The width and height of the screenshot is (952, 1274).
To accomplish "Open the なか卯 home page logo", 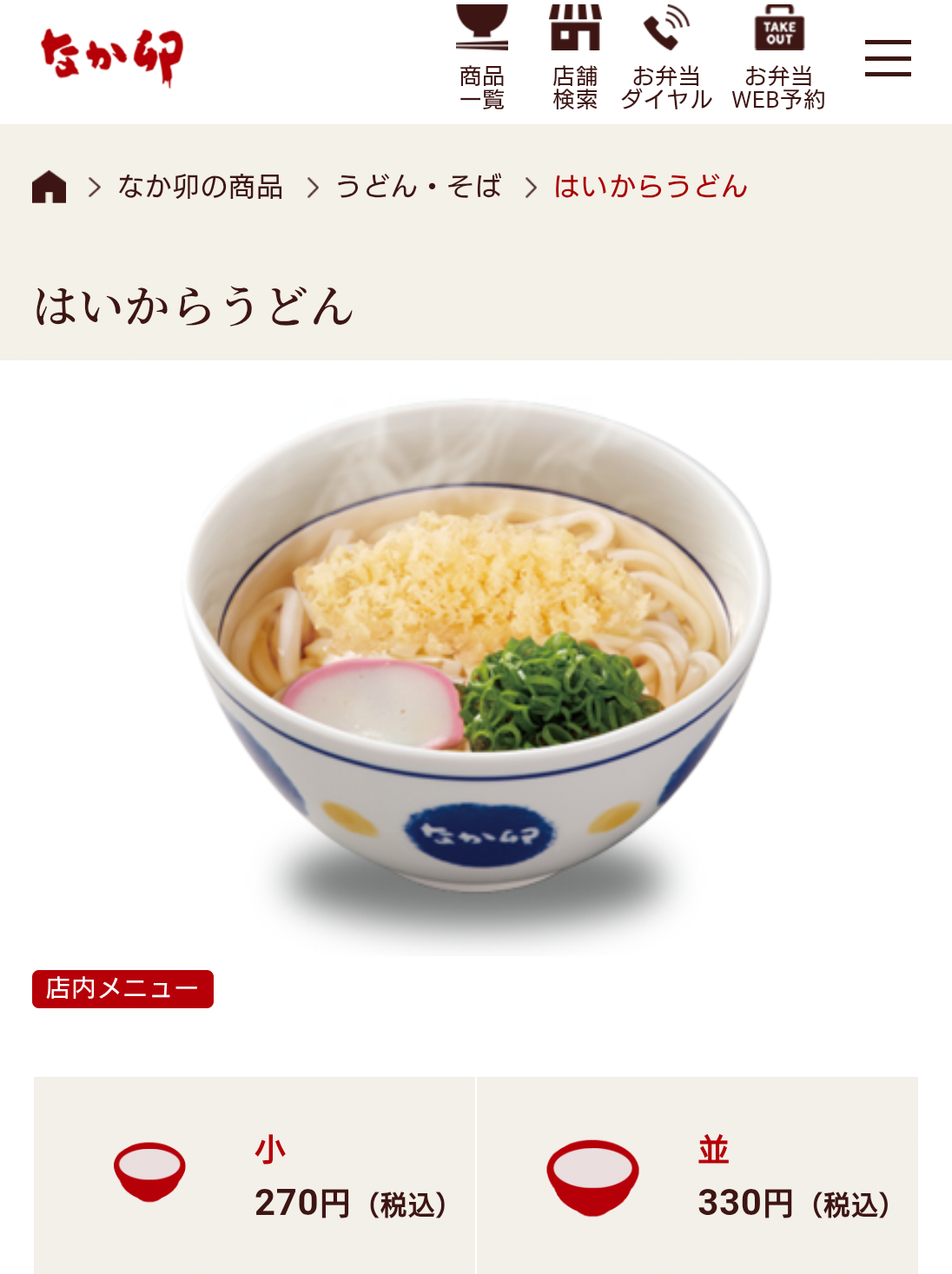I will pos(112,57).
